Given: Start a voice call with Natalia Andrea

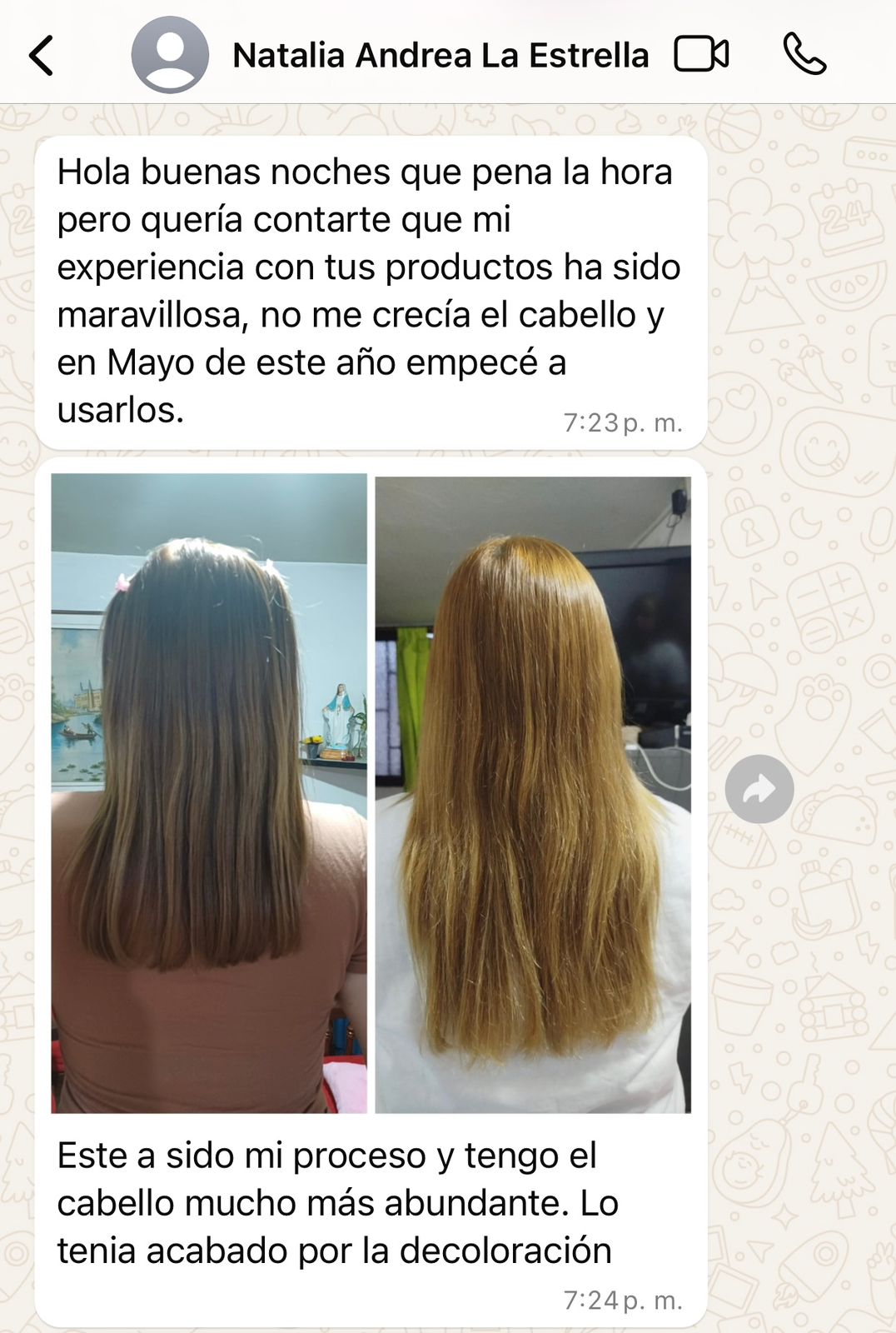Looking at the screenshot, I should pyautogui.click(x=804, y=55).
